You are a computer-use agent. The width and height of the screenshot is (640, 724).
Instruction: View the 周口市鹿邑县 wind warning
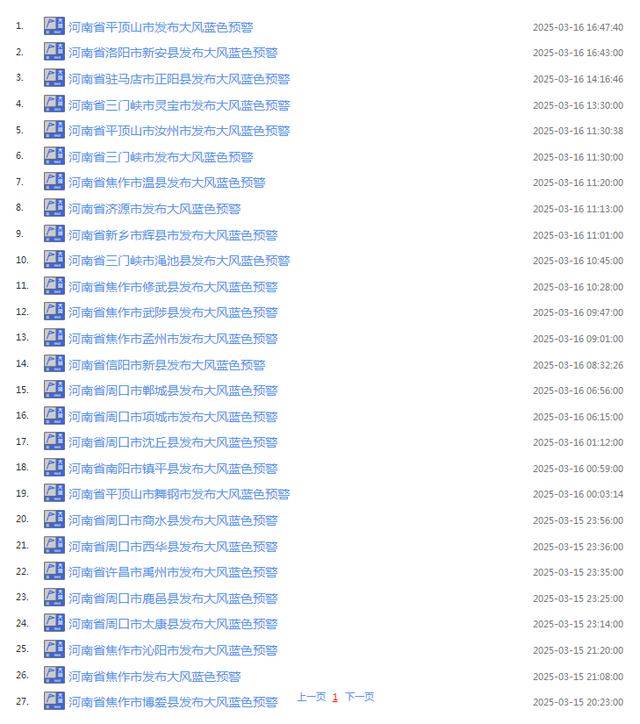(x=172, y=598)
